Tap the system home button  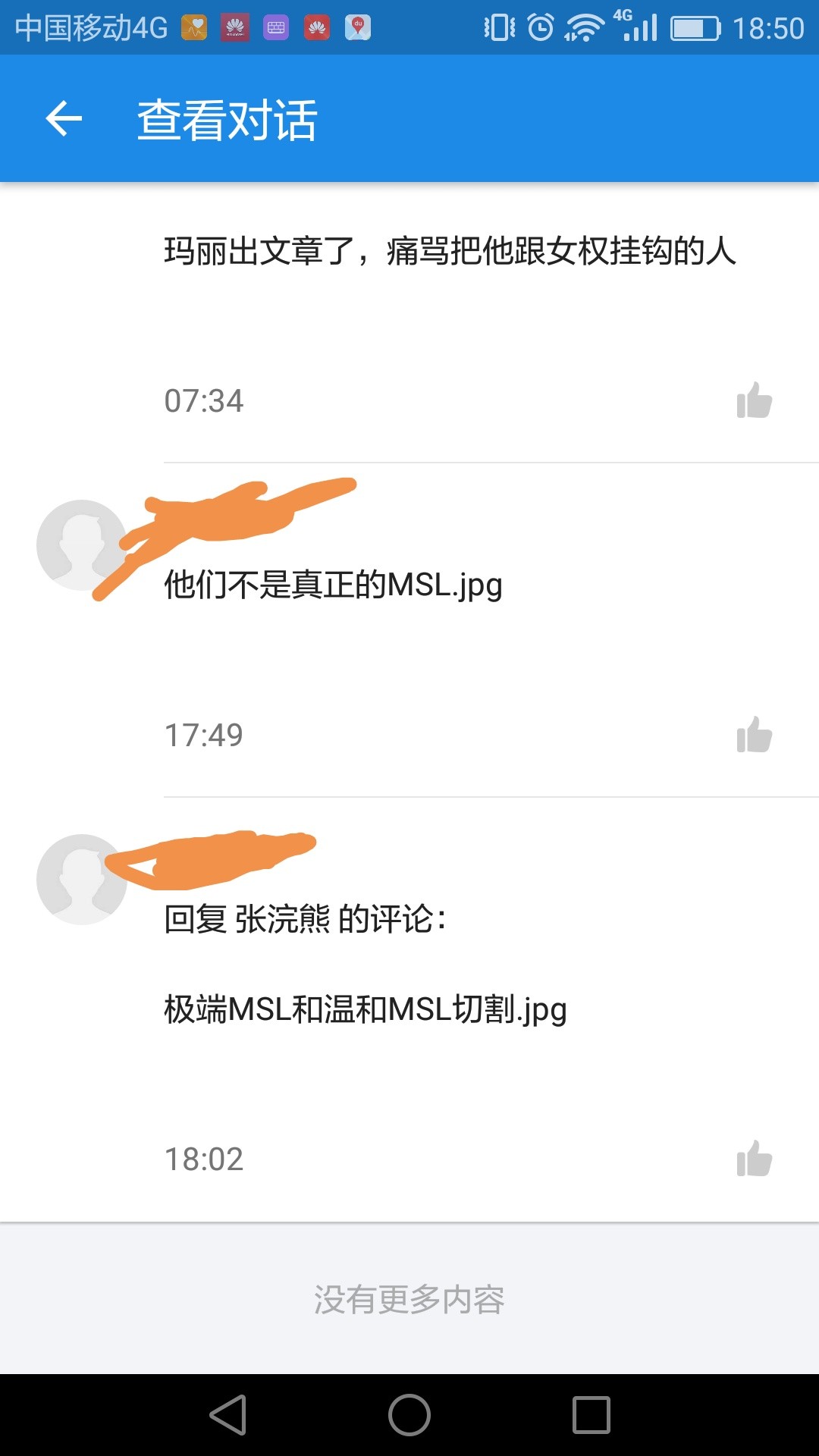click(x=409, y=1415)
